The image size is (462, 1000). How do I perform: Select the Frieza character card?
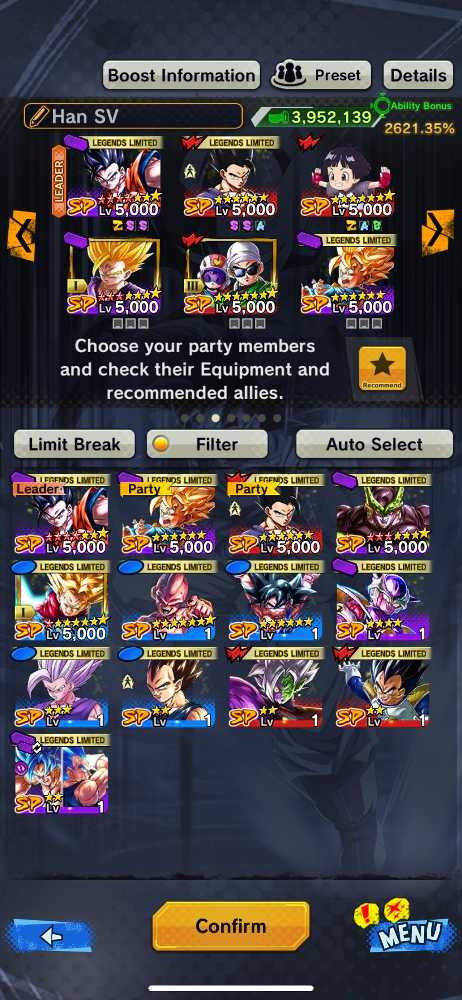pyautogui.click(x=383, y=601)
